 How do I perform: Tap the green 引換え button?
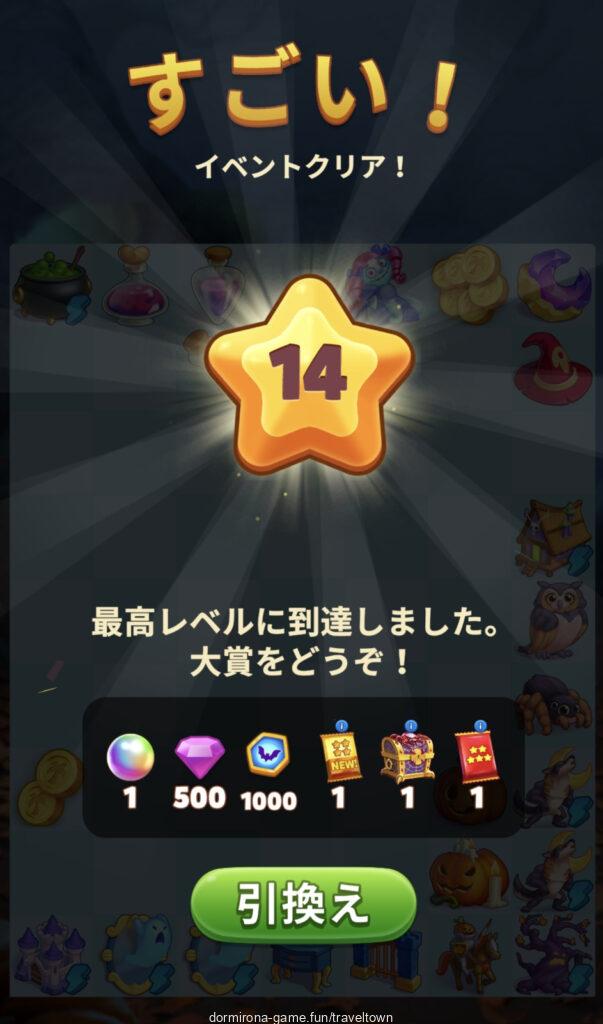[303, 905]
